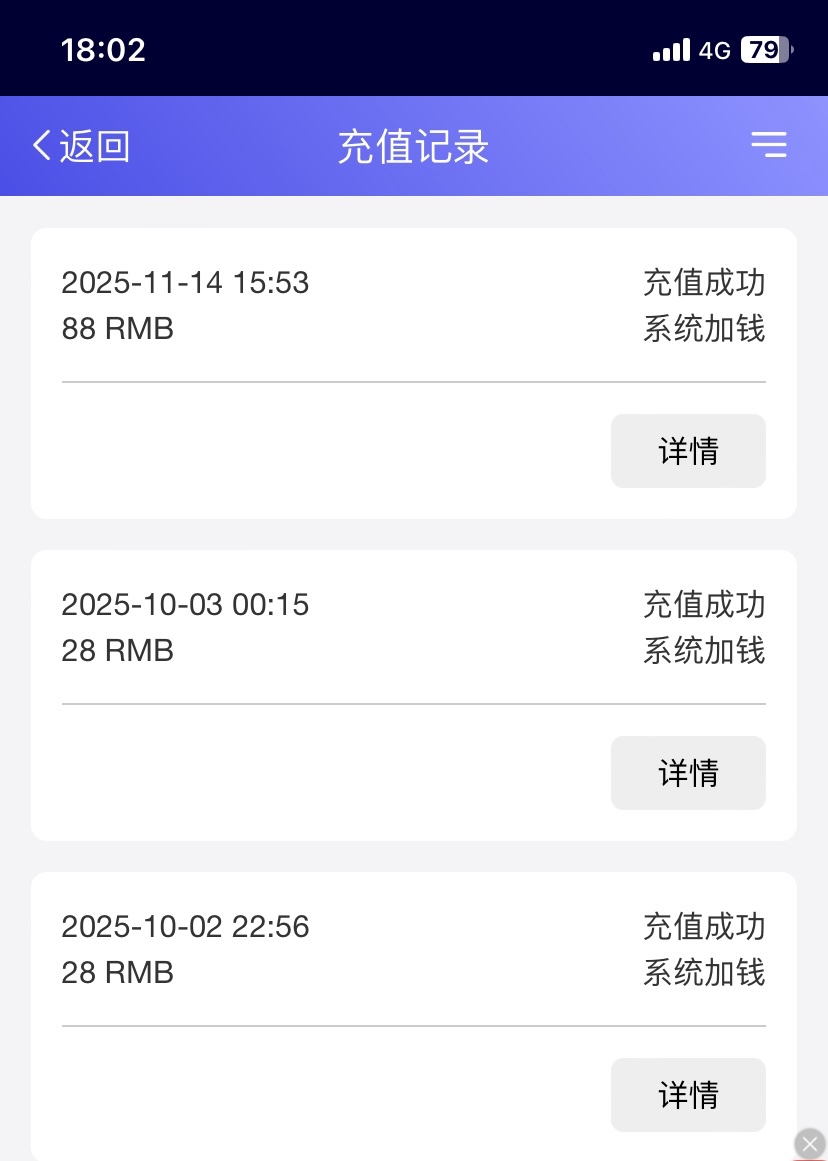Viewport: 828px width, 1161px height.
Task: Dismiss the floating close icon
Action: coord(810,1144)
